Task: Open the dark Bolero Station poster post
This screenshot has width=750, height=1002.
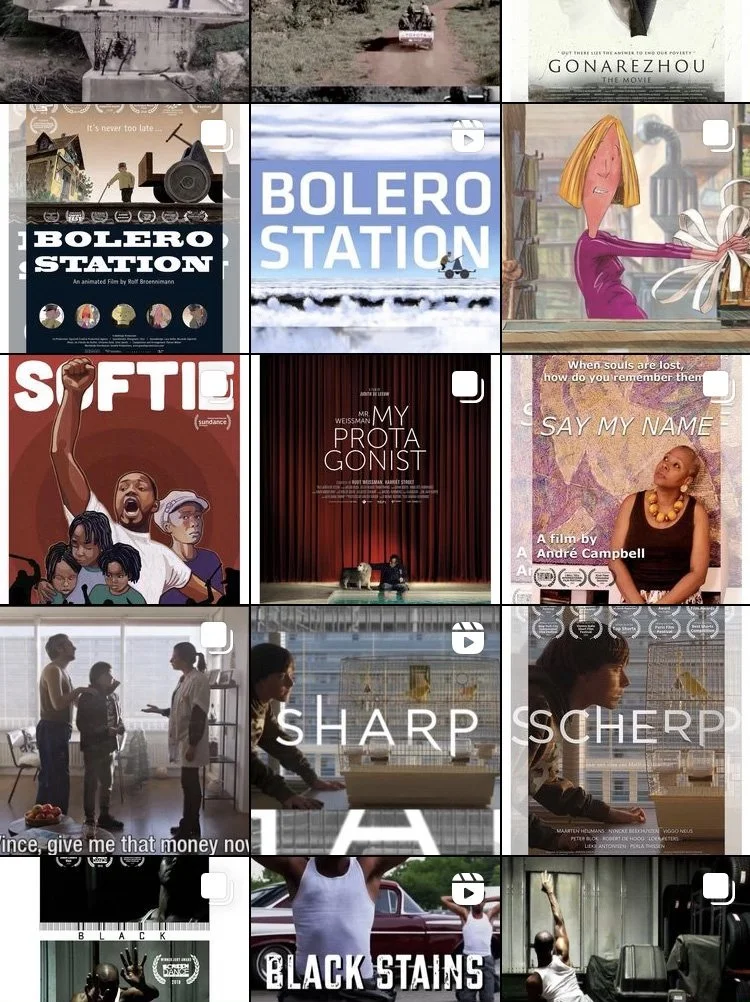Action: pos(125,228)
